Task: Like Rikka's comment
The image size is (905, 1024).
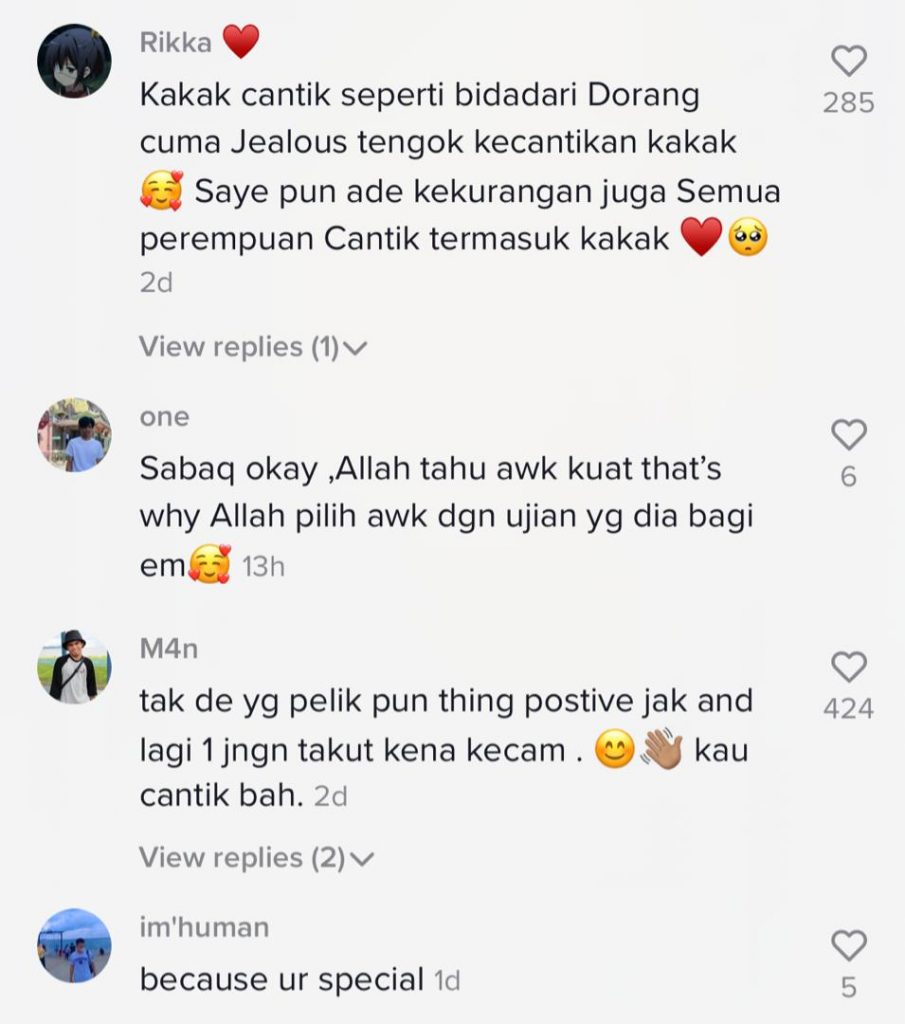Action: tap(849, 61)
